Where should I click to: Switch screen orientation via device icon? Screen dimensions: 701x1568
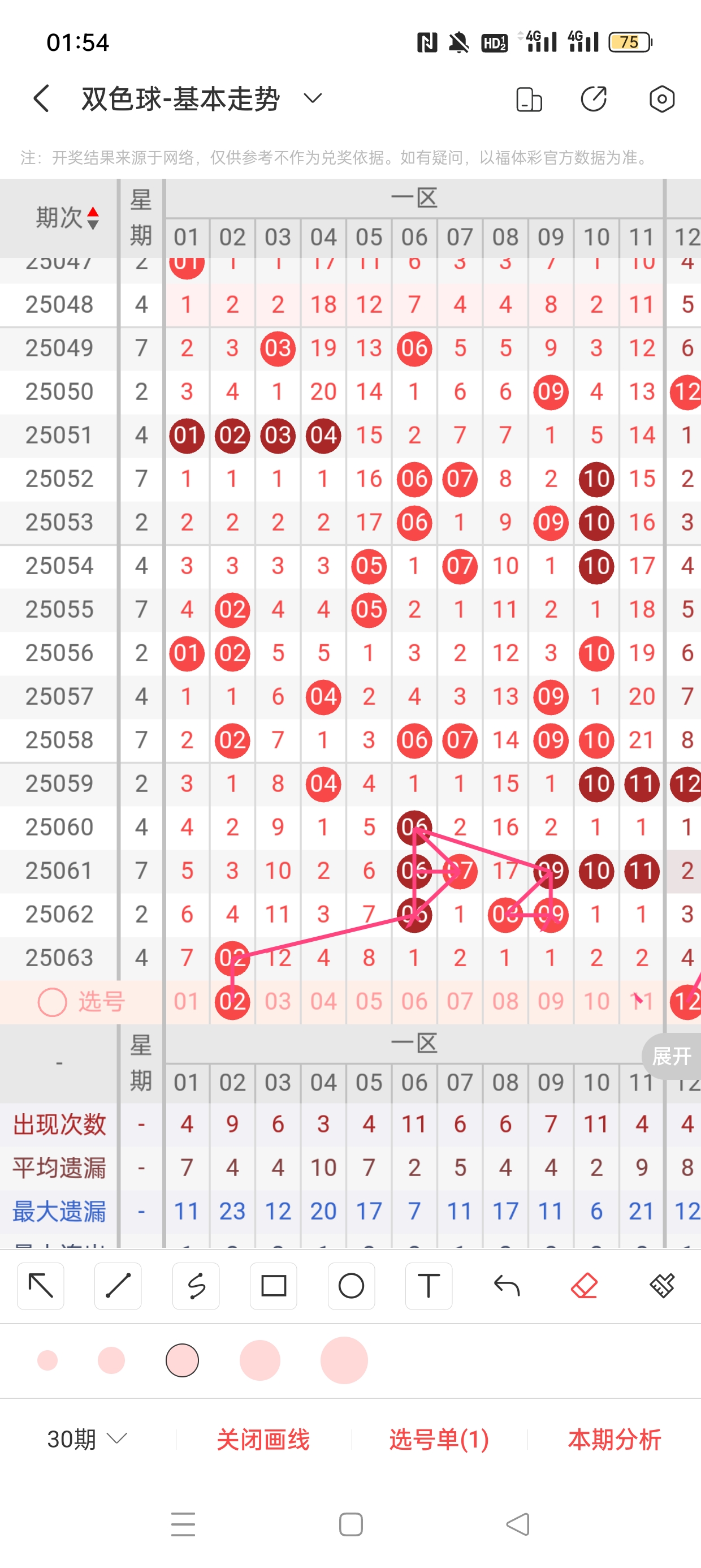point(528,99)
